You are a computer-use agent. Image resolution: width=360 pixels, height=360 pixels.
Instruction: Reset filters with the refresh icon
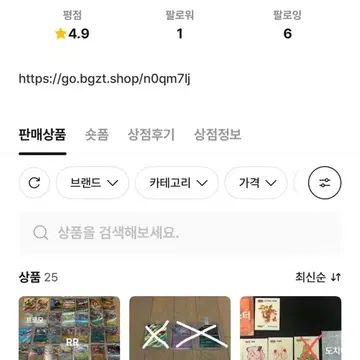pos(34,183)
